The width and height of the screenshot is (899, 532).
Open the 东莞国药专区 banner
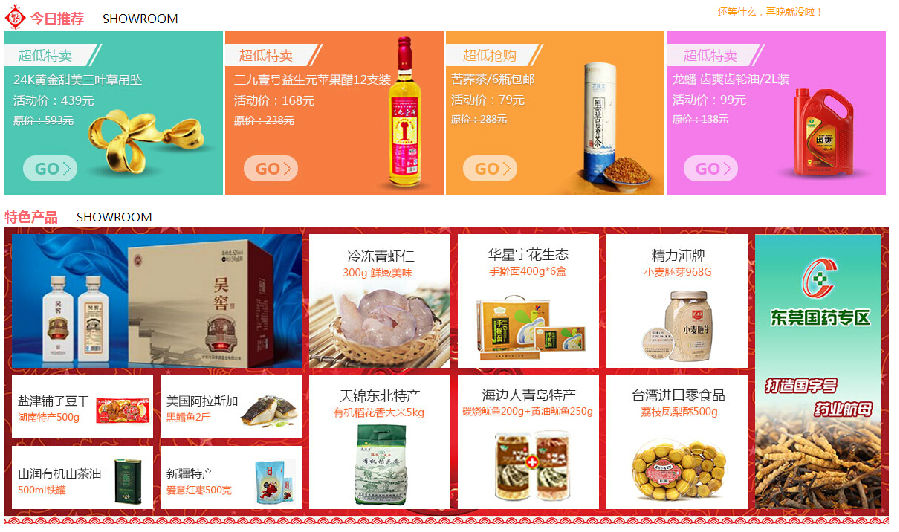click(819, 370)
